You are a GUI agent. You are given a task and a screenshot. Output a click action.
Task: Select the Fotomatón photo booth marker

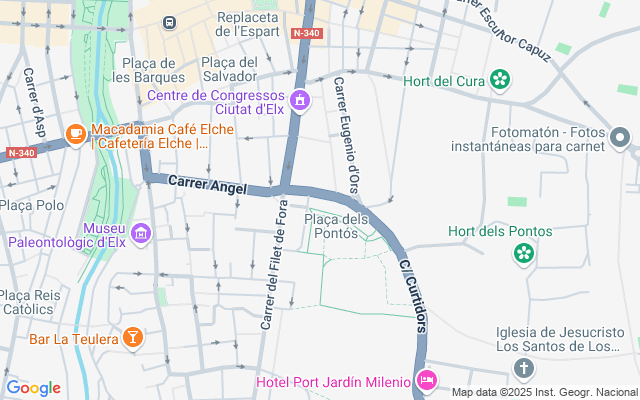coord(621,137)
